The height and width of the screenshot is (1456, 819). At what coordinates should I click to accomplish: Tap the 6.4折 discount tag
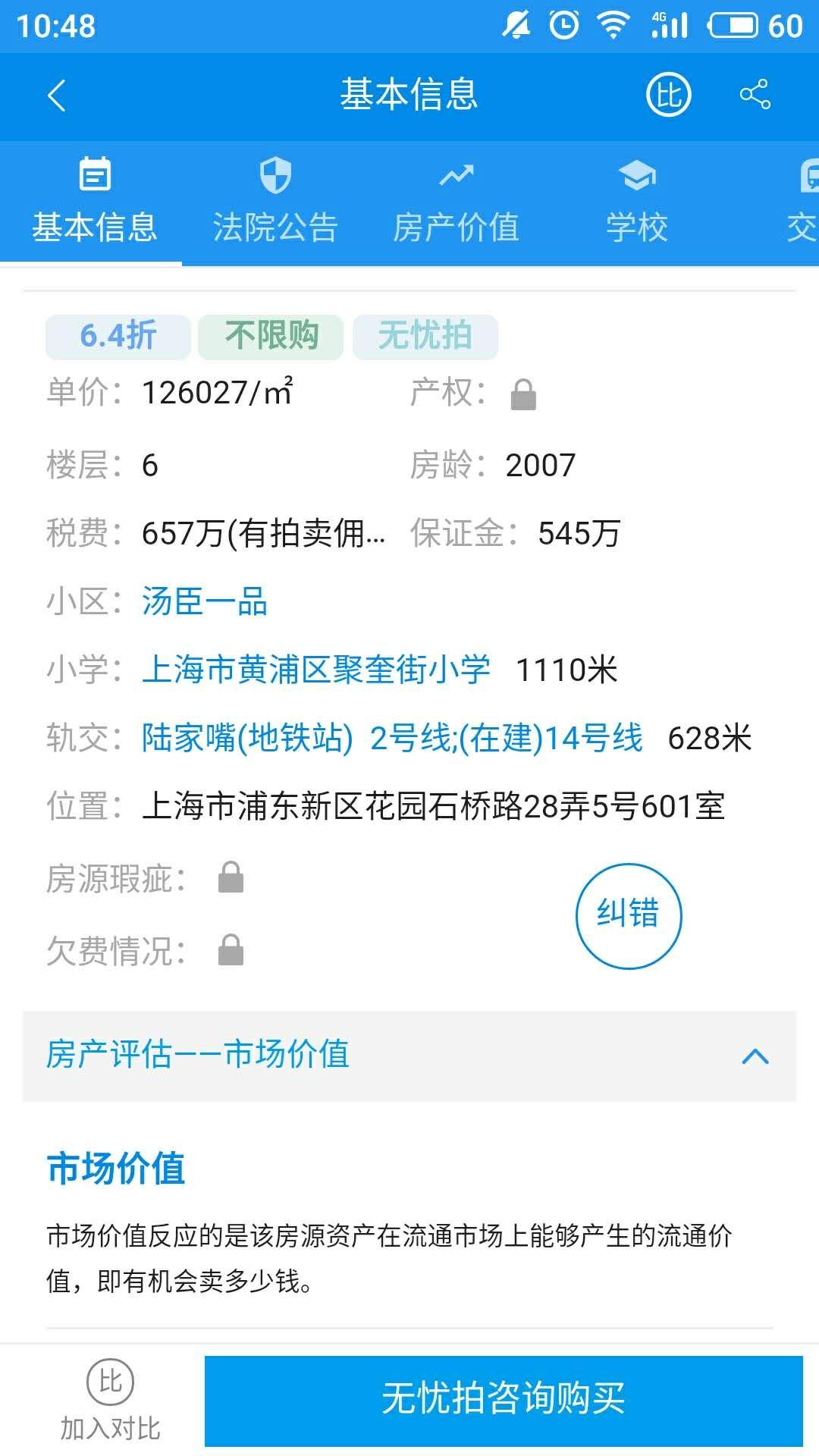(118, 336)
